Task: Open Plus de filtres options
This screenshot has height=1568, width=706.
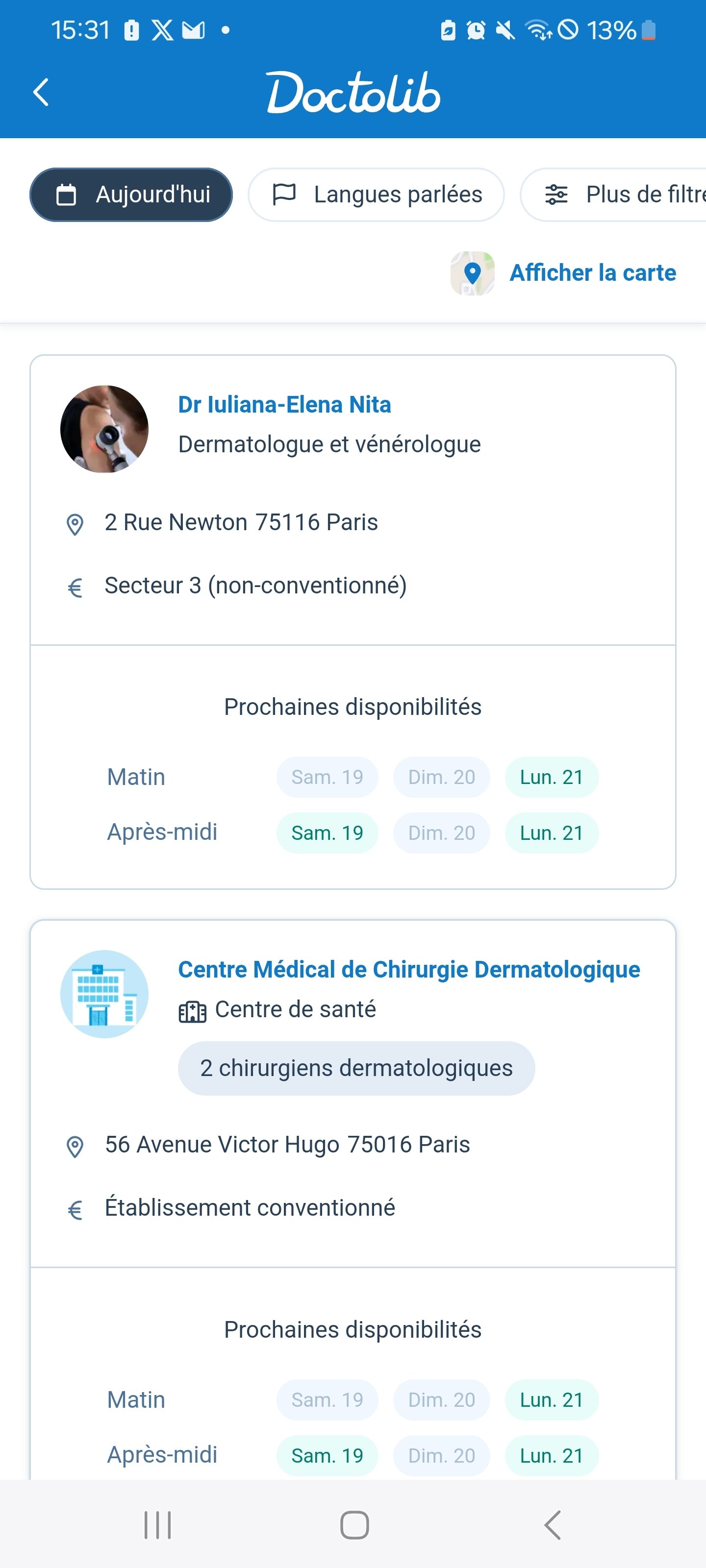Action: pos(613,195)
